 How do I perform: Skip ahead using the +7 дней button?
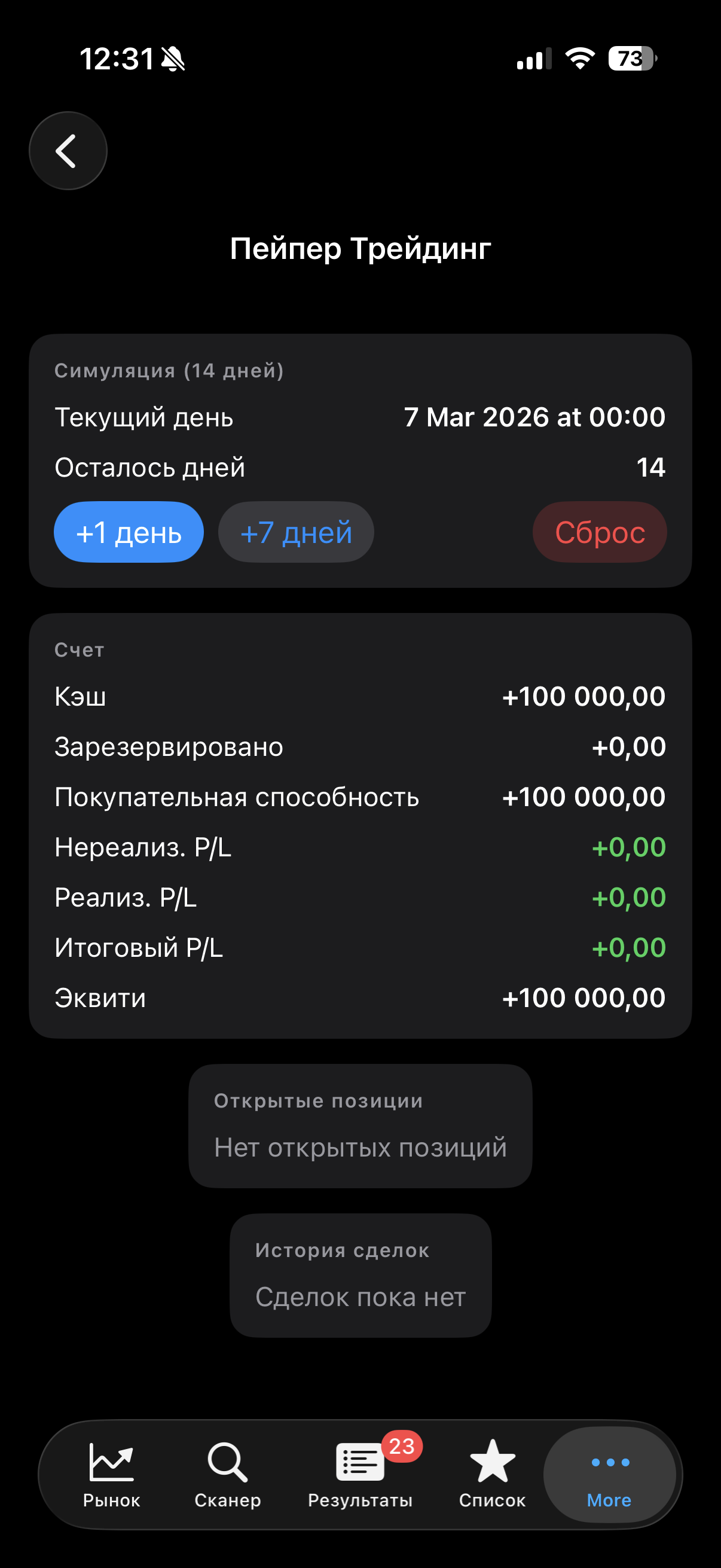pos(297,532)
